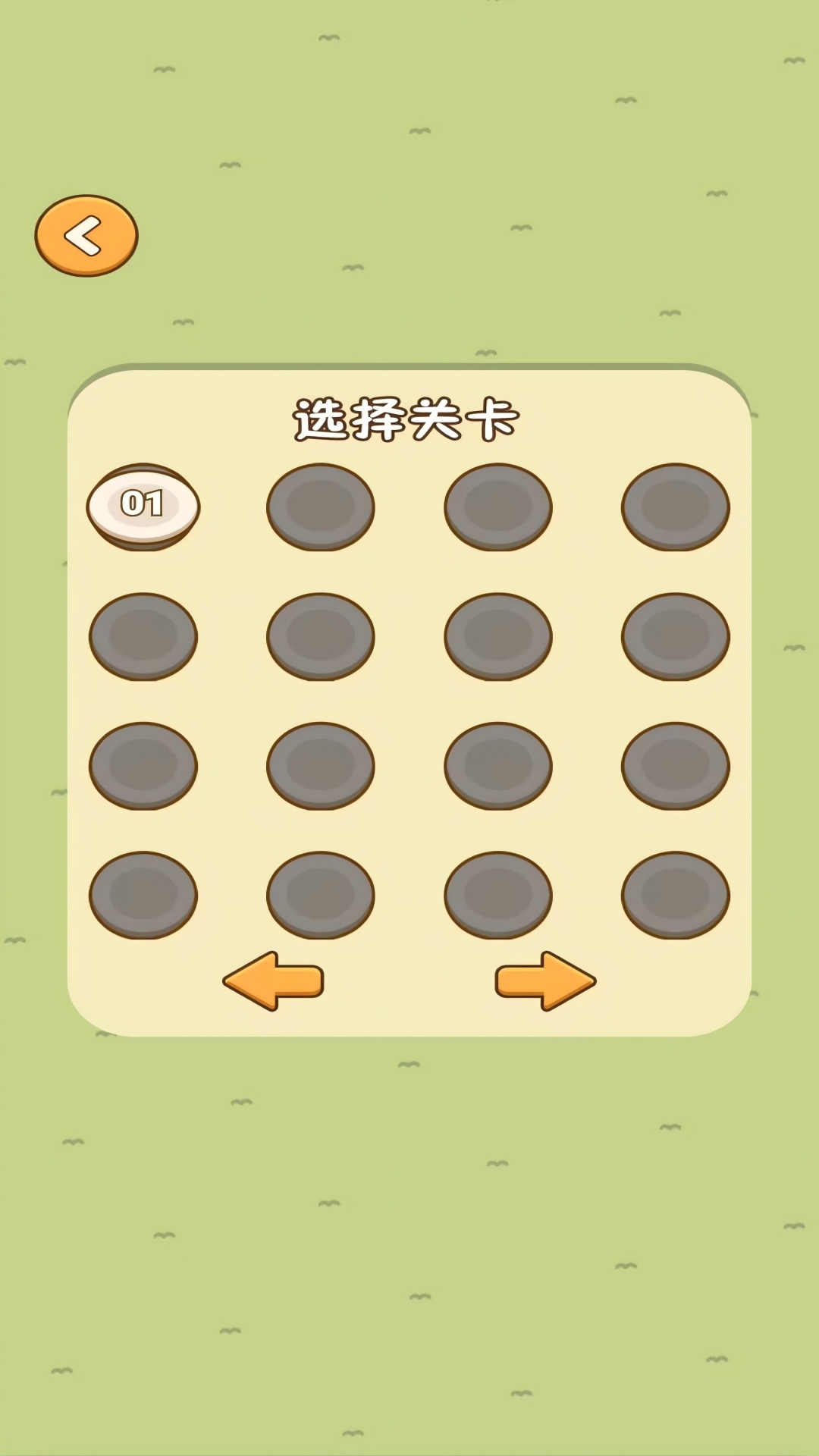Tap the first locked level in bottom row
This screenshot has width=819, height=1456.
coord(145,895)
